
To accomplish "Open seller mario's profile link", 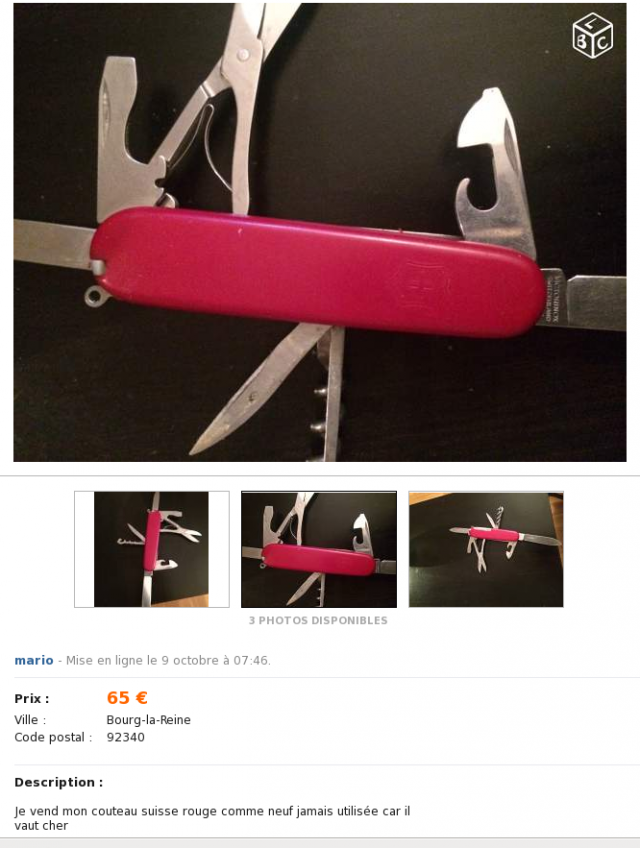I will pos(33,660).
